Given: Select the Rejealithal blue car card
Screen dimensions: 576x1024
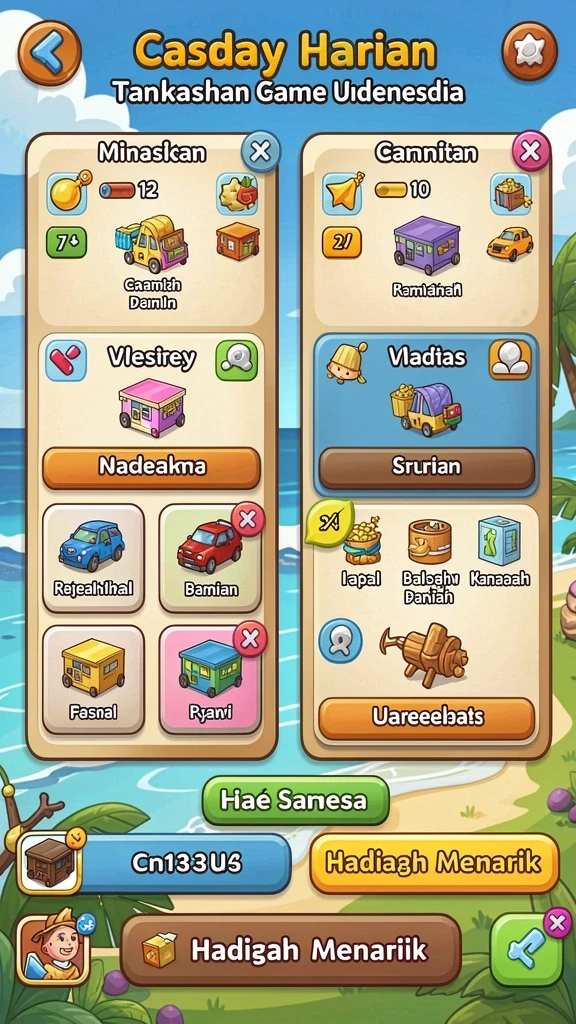Looking at the screenshot, I should point(93,558).
